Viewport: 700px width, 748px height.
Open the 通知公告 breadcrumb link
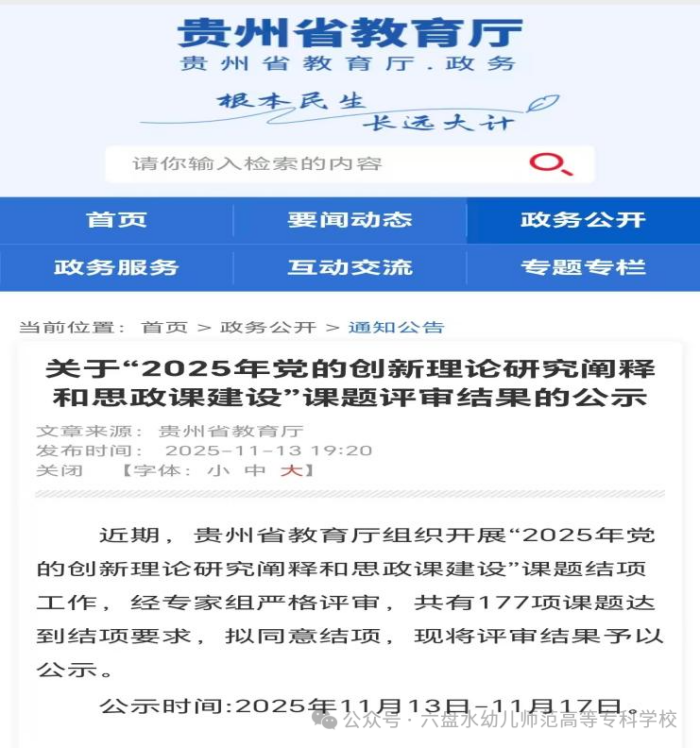(x=395, y=327)
